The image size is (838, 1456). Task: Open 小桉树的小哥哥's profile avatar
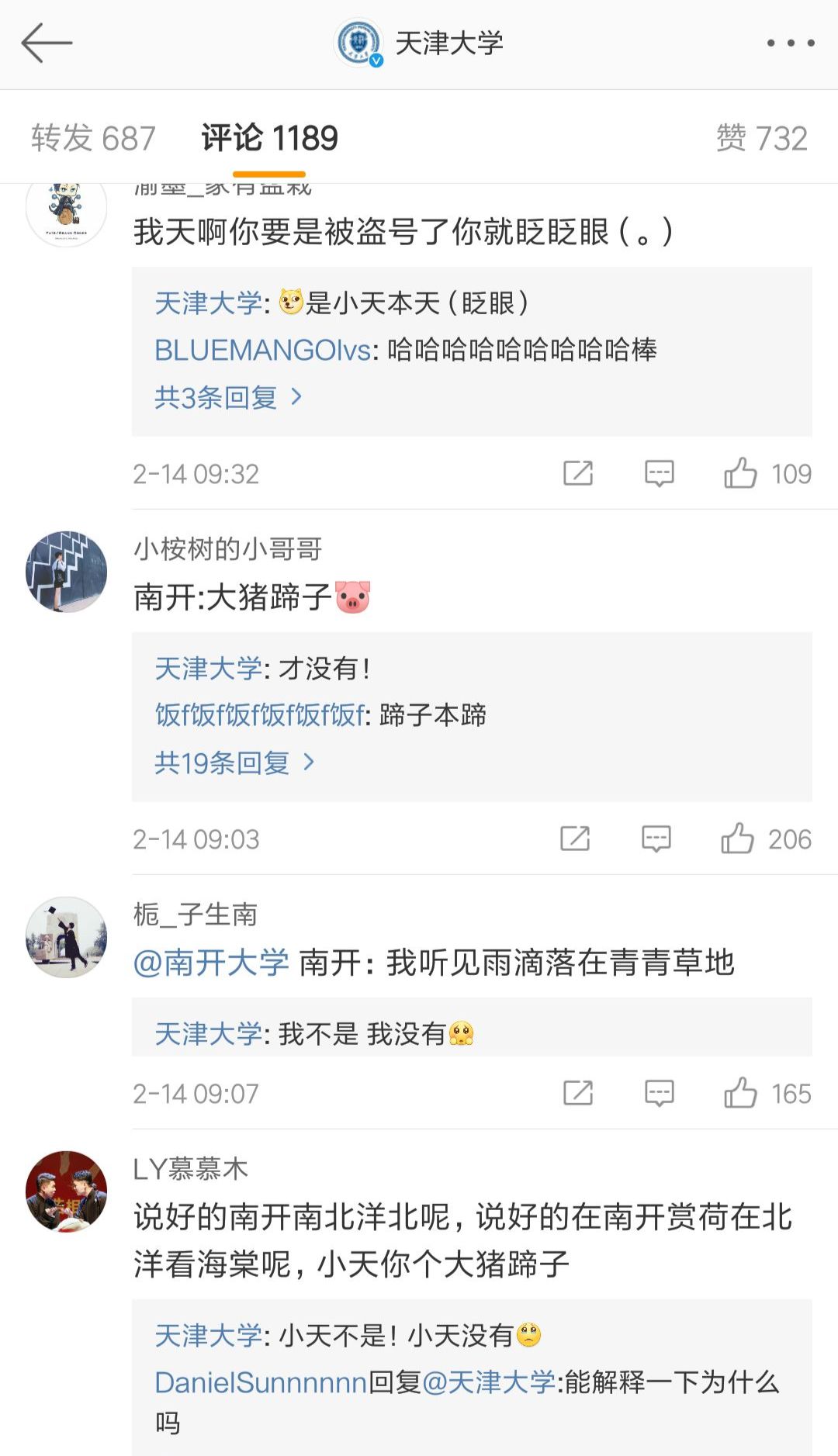pos(66,572)
